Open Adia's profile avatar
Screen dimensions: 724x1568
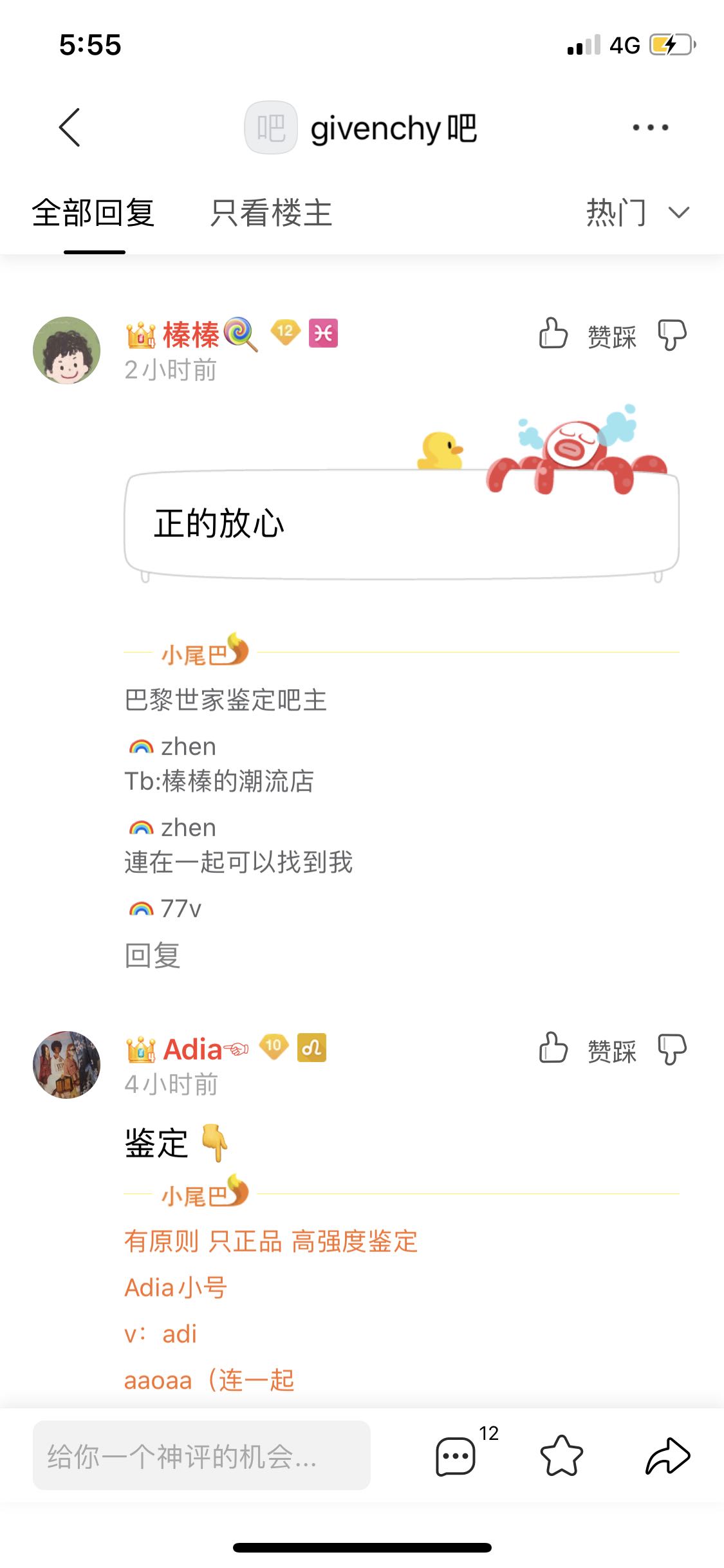click(67, 1065)
